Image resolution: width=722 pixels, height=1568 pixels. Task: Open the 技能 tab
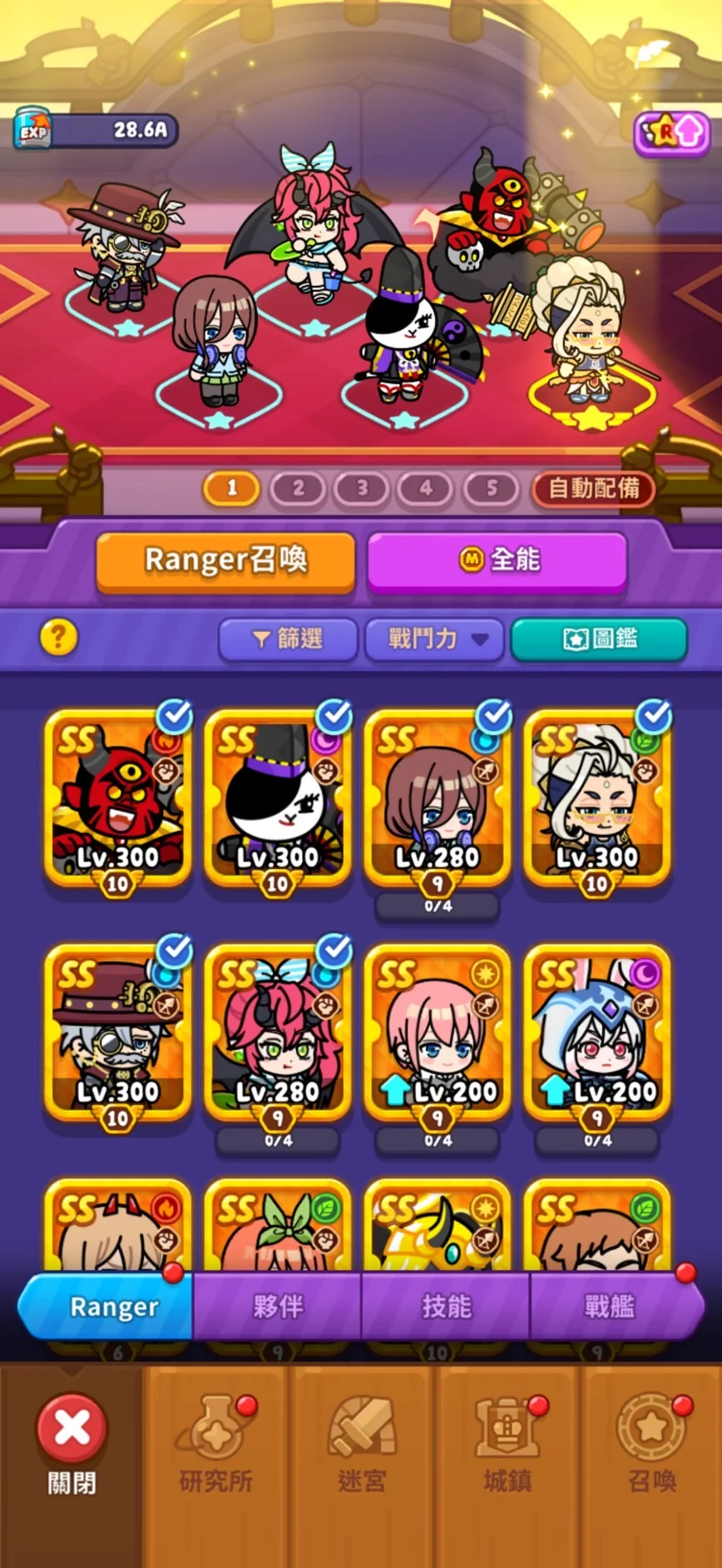coord(446,1306)
